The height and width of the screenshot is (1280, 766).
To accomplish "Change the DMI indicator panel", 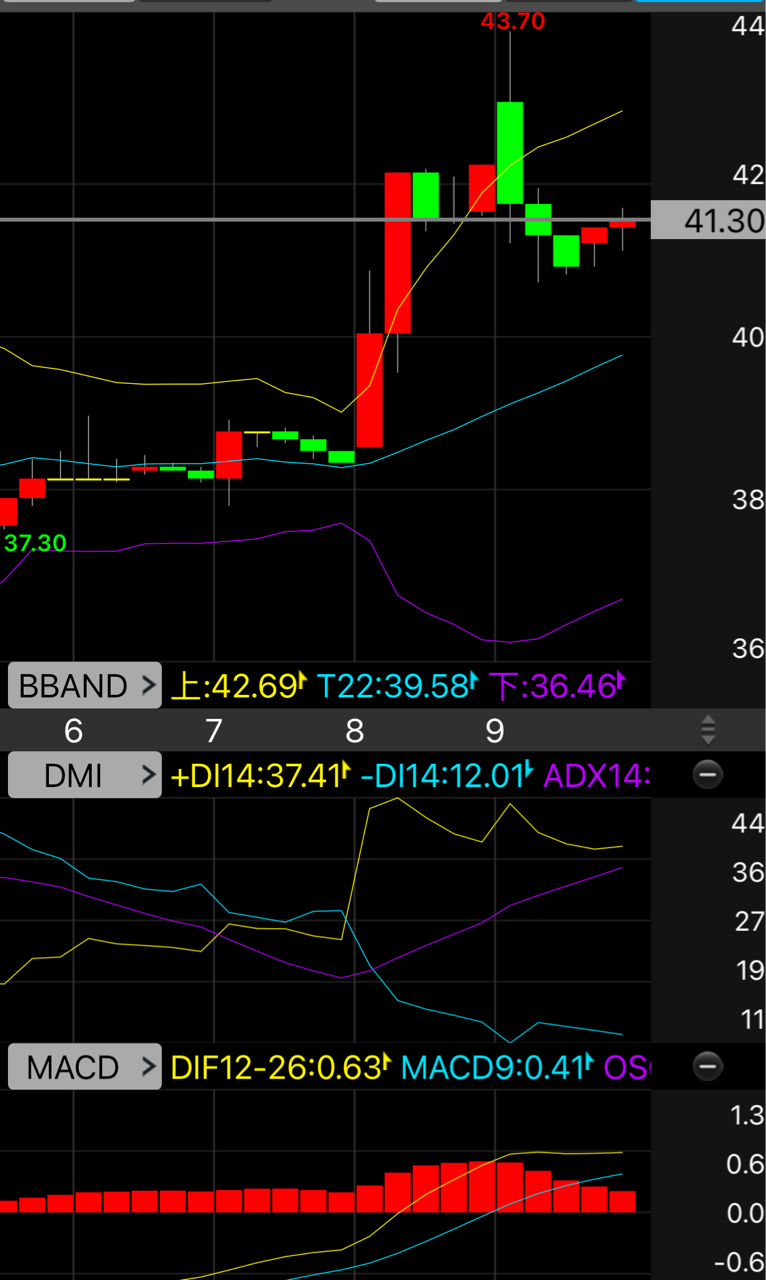I will [85, 775].
